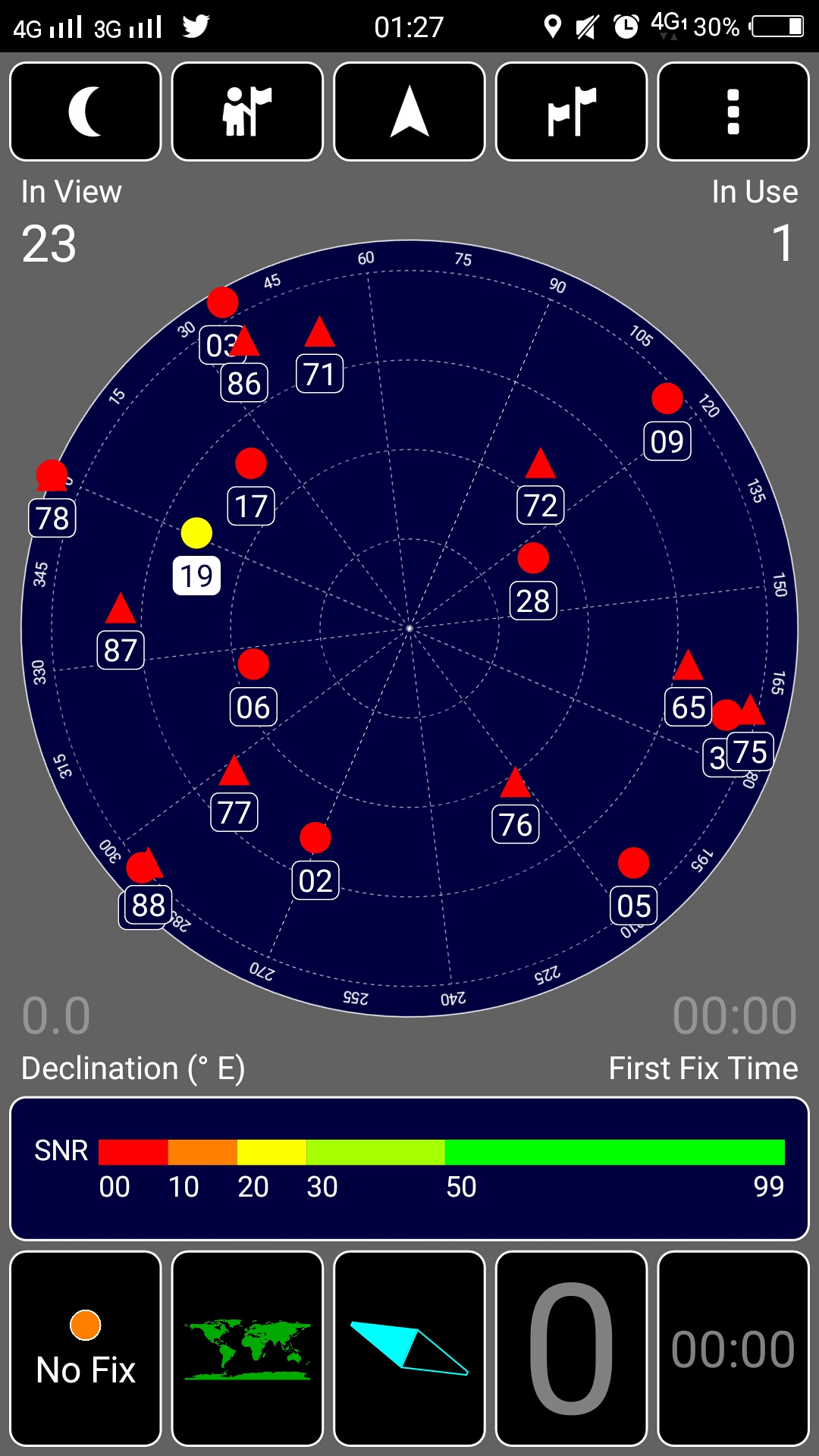The image size is (819, 1456).
Task: Open the world map tile
Action: pyautogui.click(x=247, y=1348)
